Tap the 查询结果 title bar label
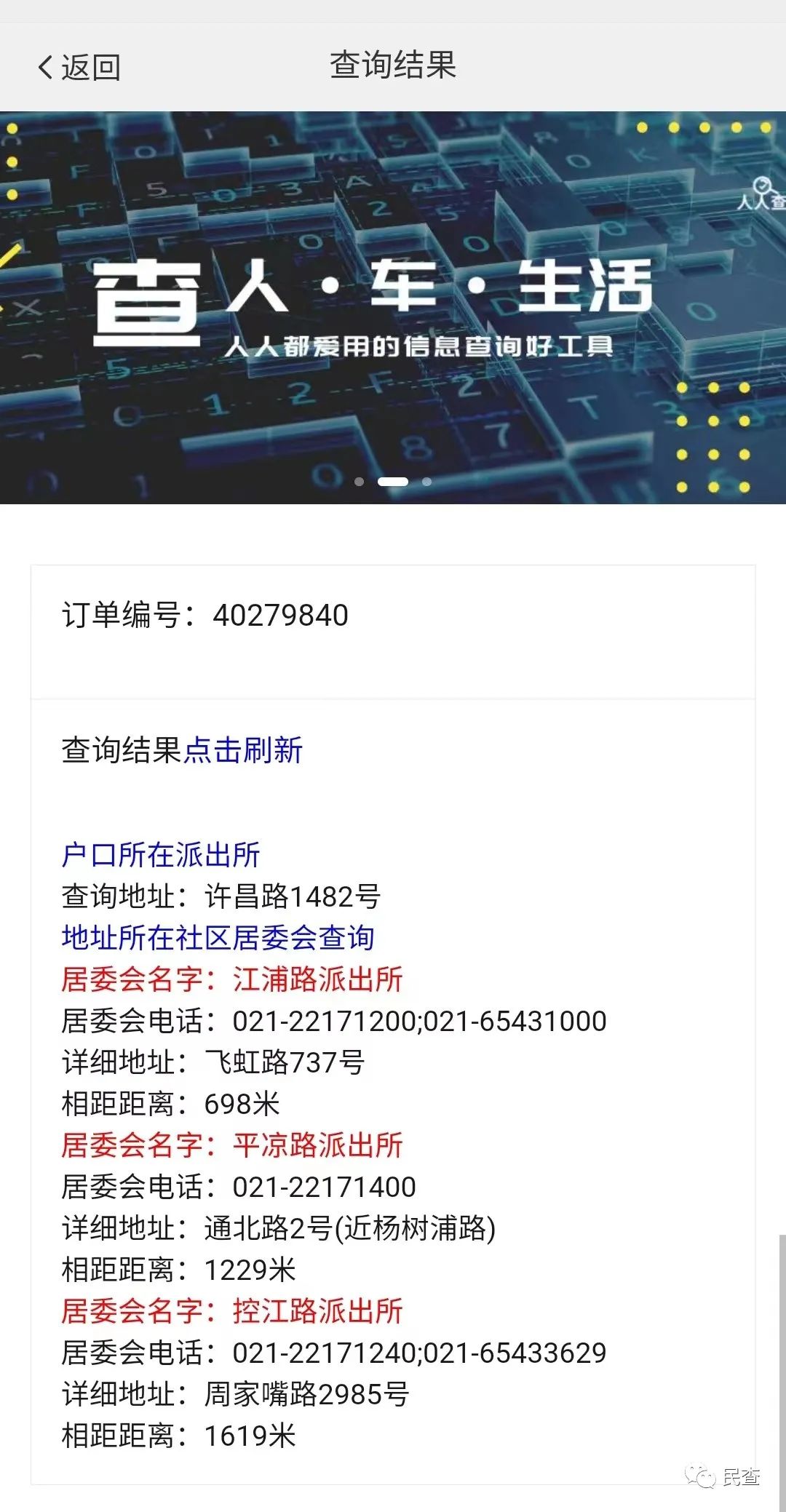The image size is (786, 1512). pyautogui.click(x=393, y=65)
